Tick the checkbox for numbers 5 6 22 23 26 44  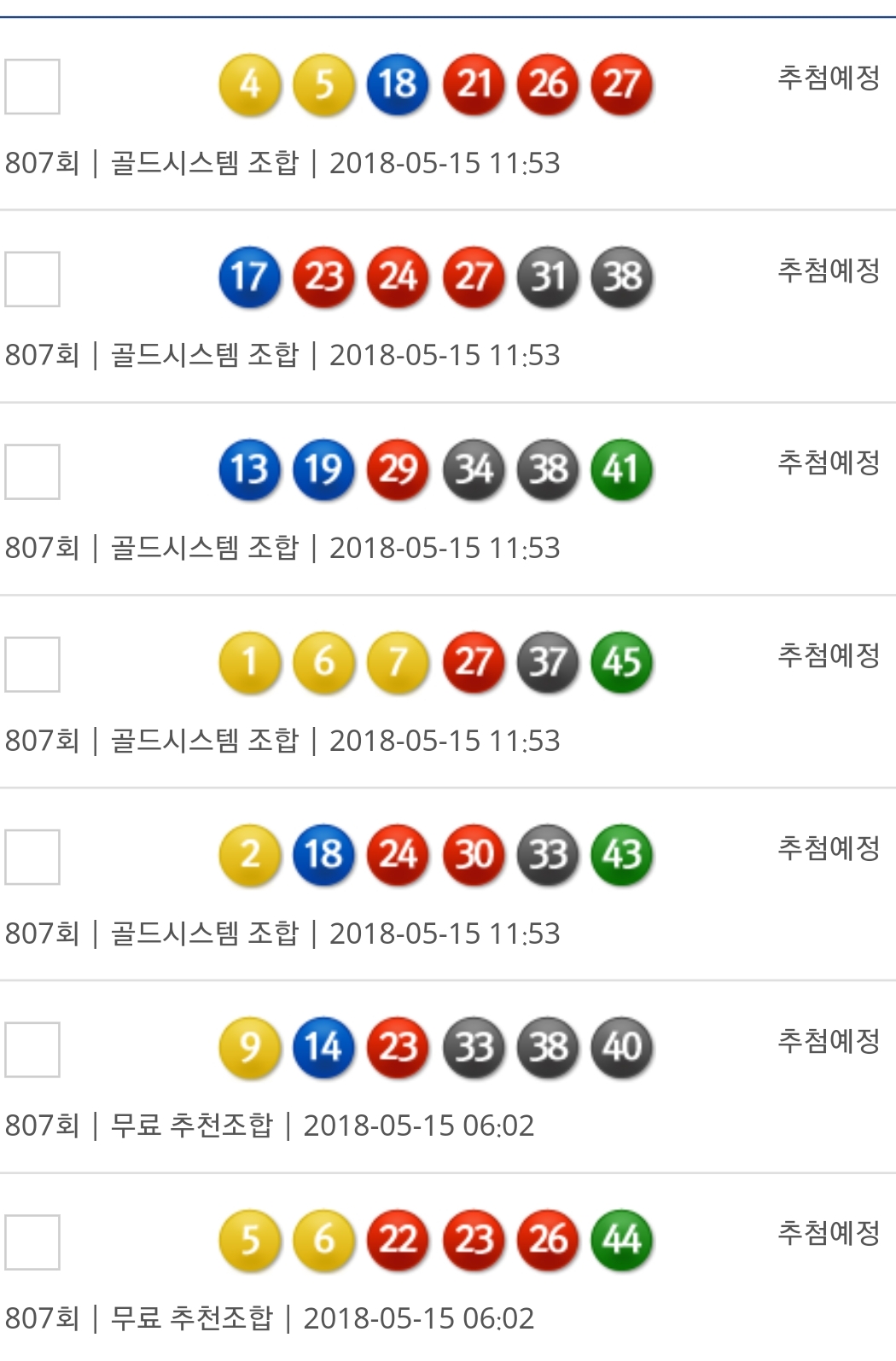point(32,1242)
